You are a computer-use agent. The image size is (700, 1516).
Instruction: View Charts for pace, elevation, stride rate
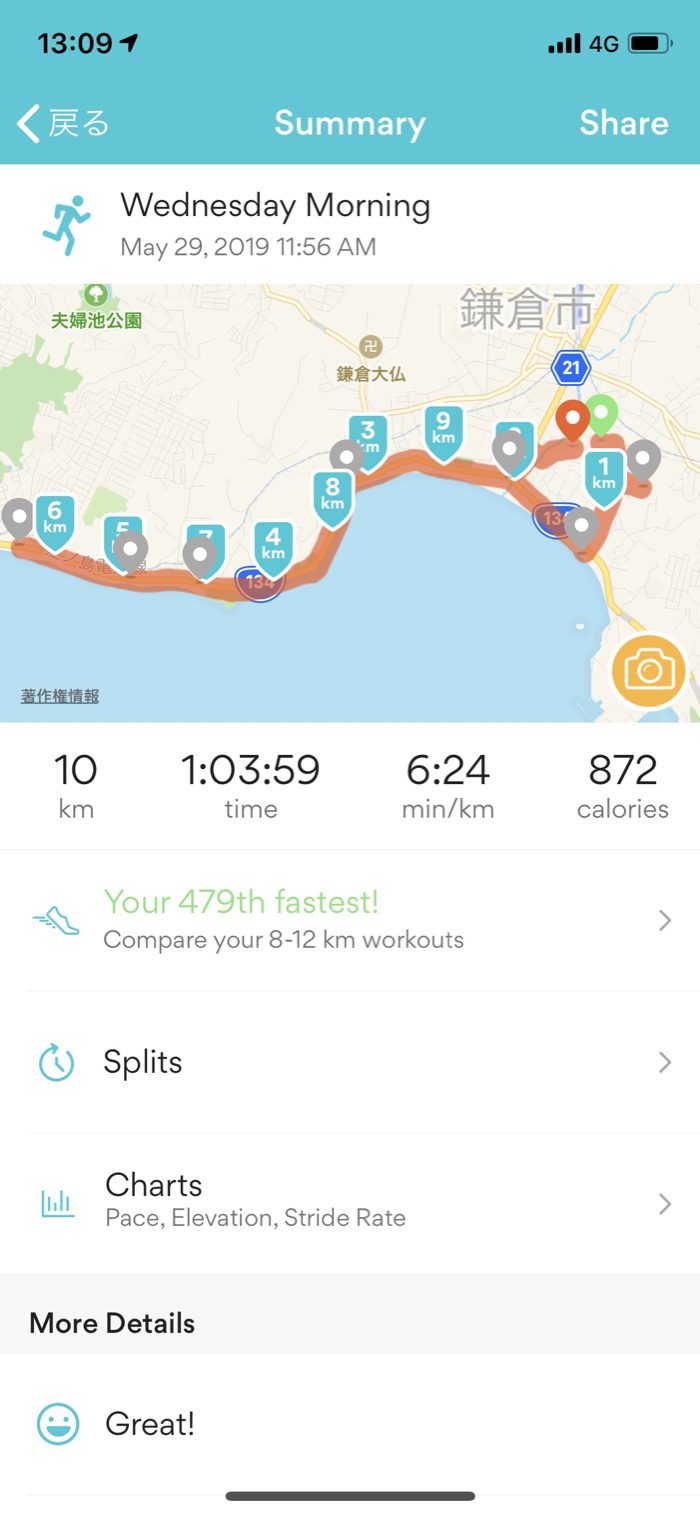[x=350, y=1203]
